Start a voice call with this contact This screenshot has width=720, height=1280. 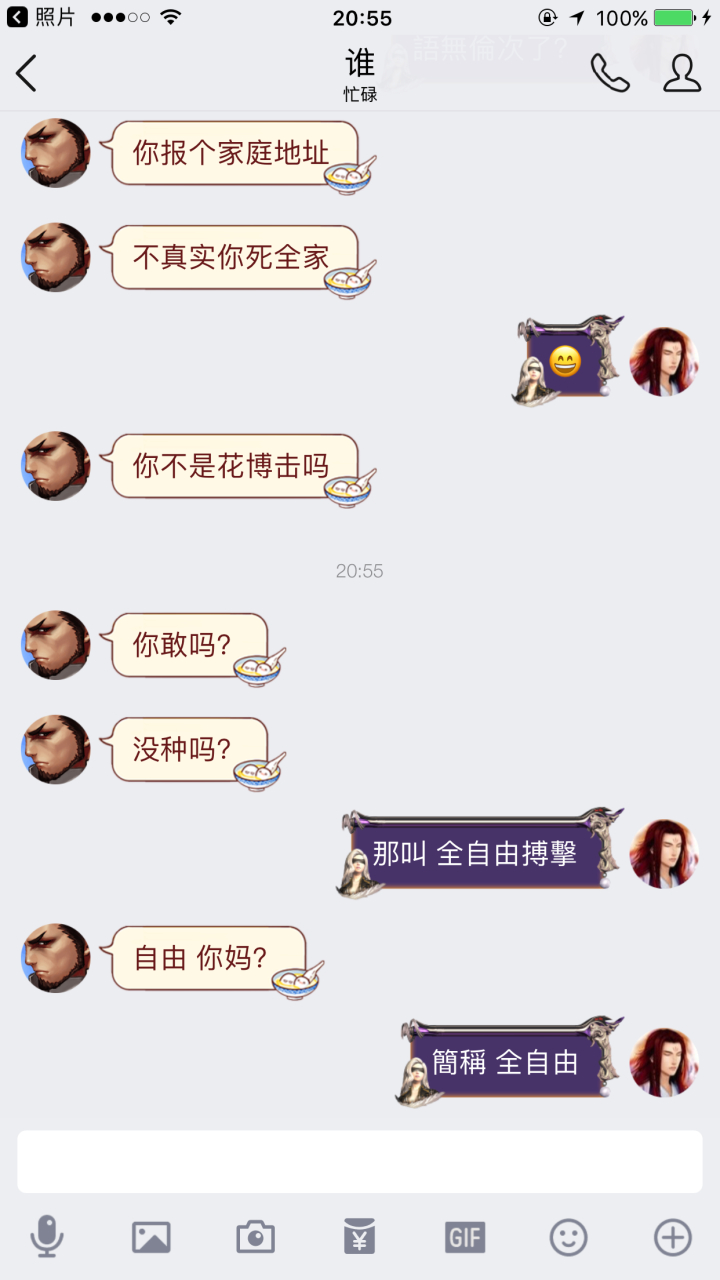pyautogui.click(x=609, y=73)
